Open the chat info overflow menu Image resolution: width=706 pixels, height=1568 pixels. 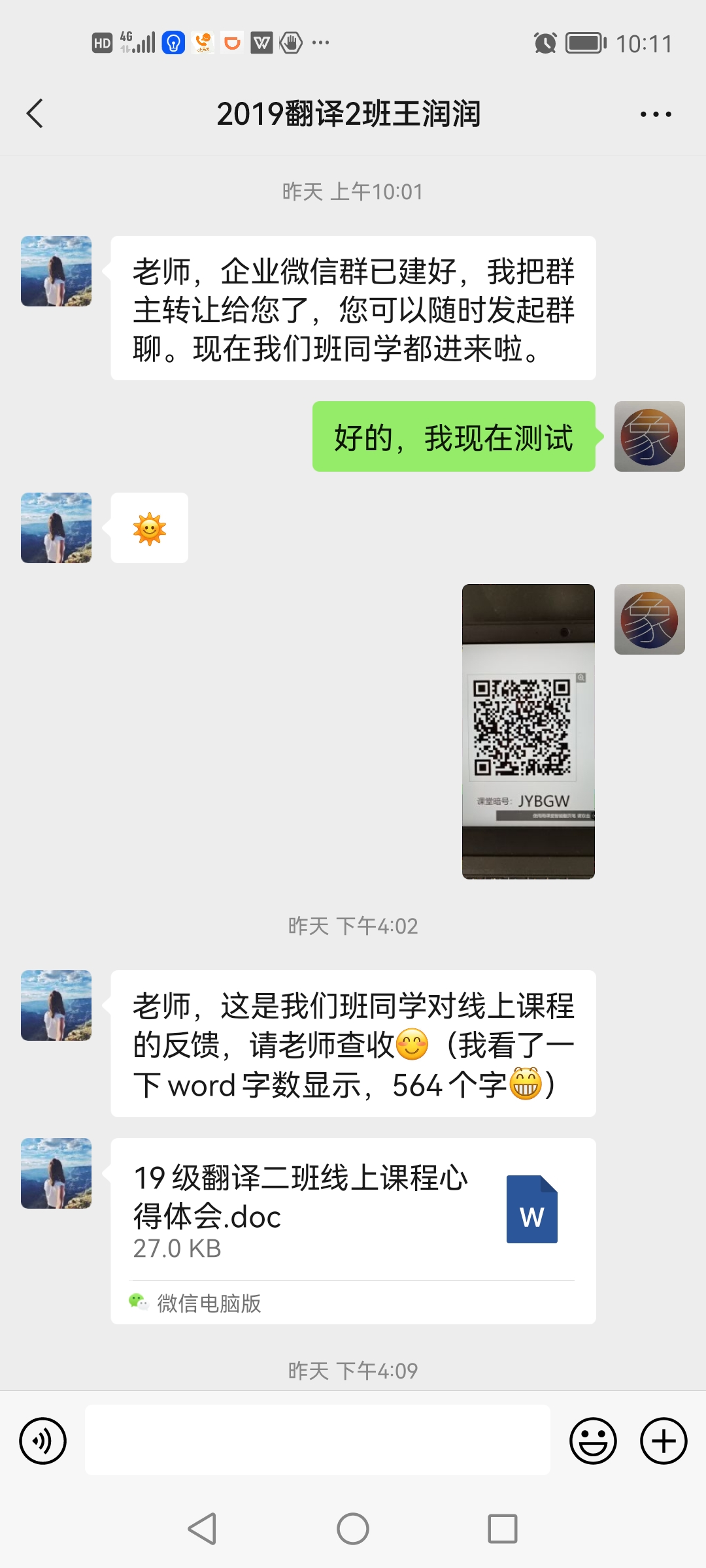click(x=655, y=114)
